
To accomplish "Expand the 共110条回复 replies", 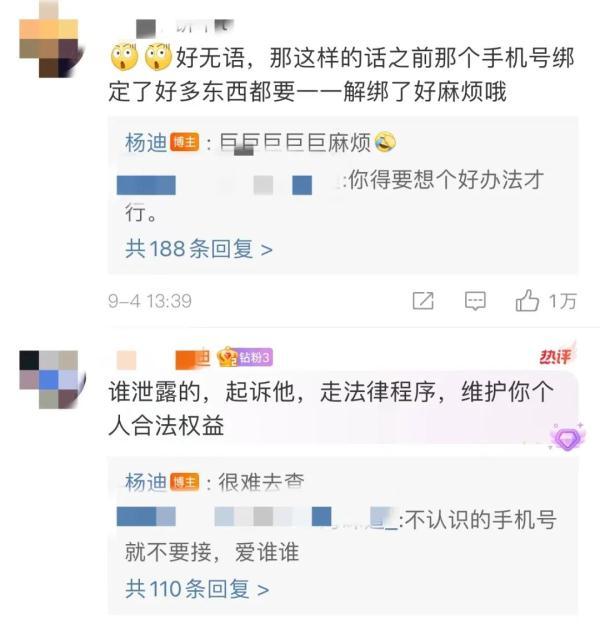I will tap(197, 589).
